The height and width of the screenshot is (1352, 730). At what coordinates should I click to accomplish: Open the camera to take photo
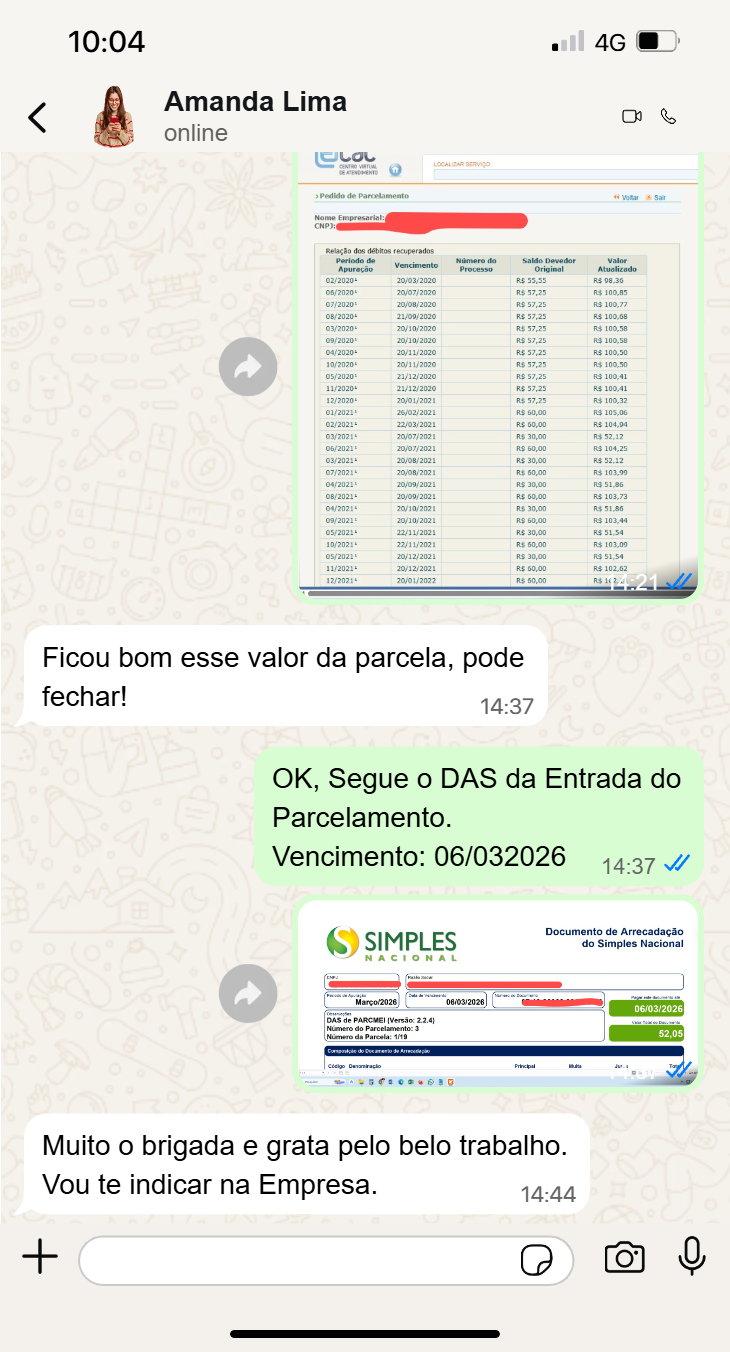[x=624, y=1257]
